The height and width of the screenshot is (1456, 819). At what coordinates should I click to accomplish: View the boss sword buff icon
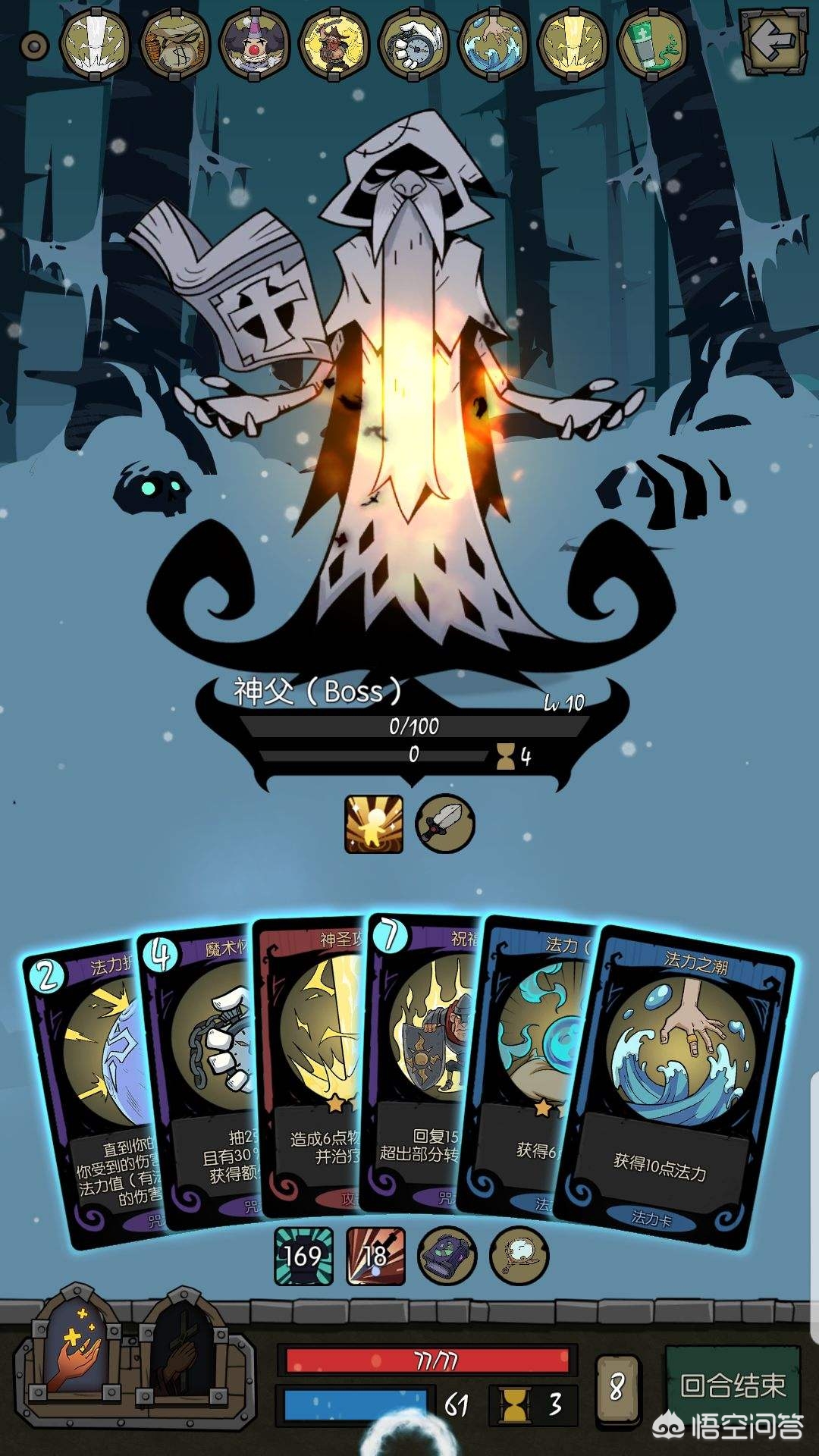[x=445, y=824]
